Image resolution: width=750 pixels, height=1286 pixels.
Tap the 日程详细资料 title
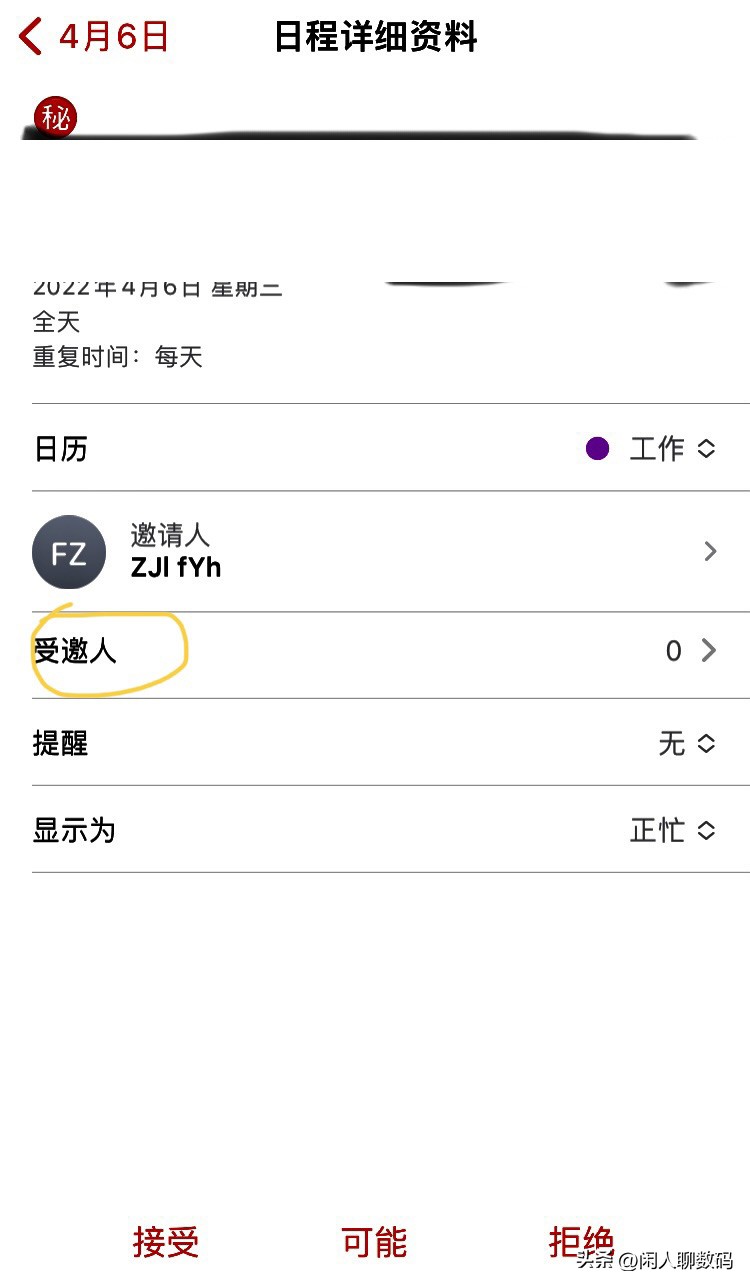click(378, 36)
